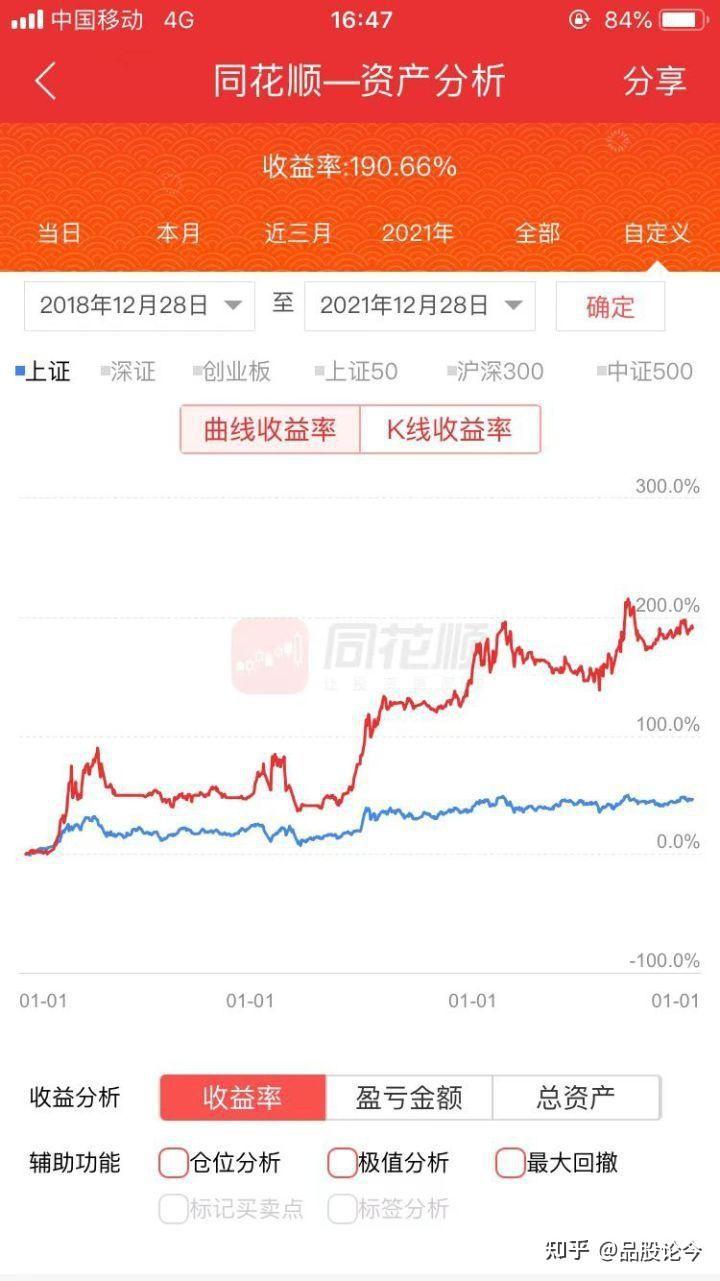Screen dimensions: 720x1281
Task: Tap the signal strength bars
Action: [x=28, y=18]
